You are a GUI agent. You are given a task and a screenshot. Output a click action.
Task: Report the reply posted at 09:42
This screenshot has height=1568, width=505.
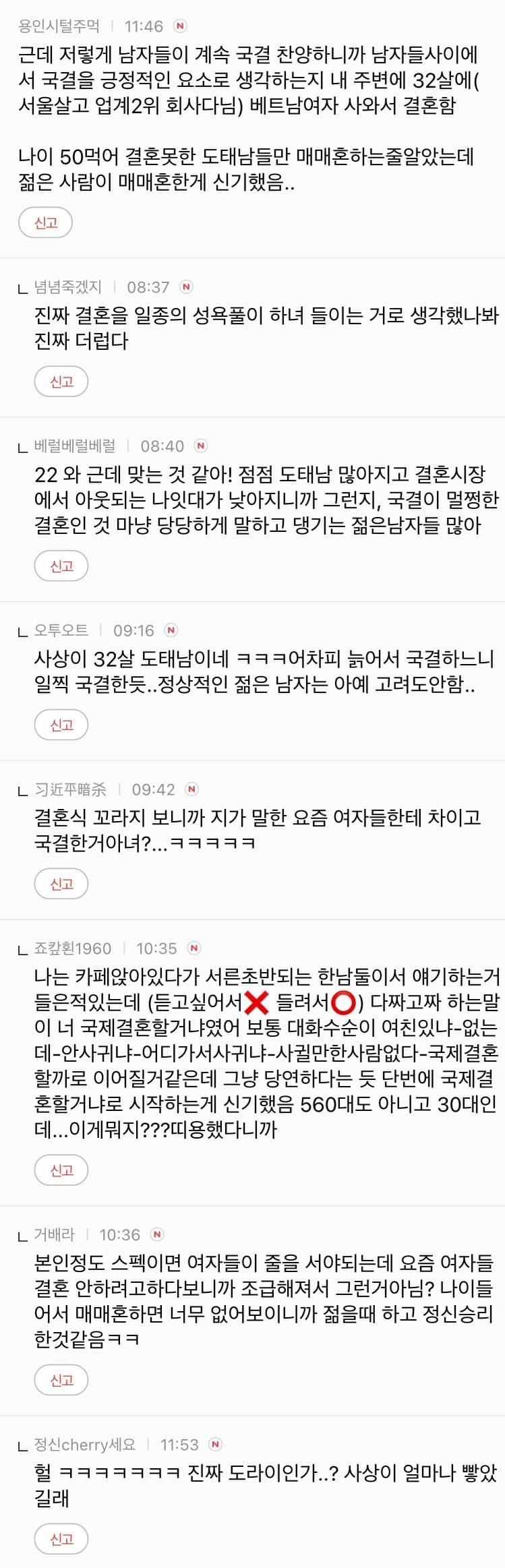61,884
